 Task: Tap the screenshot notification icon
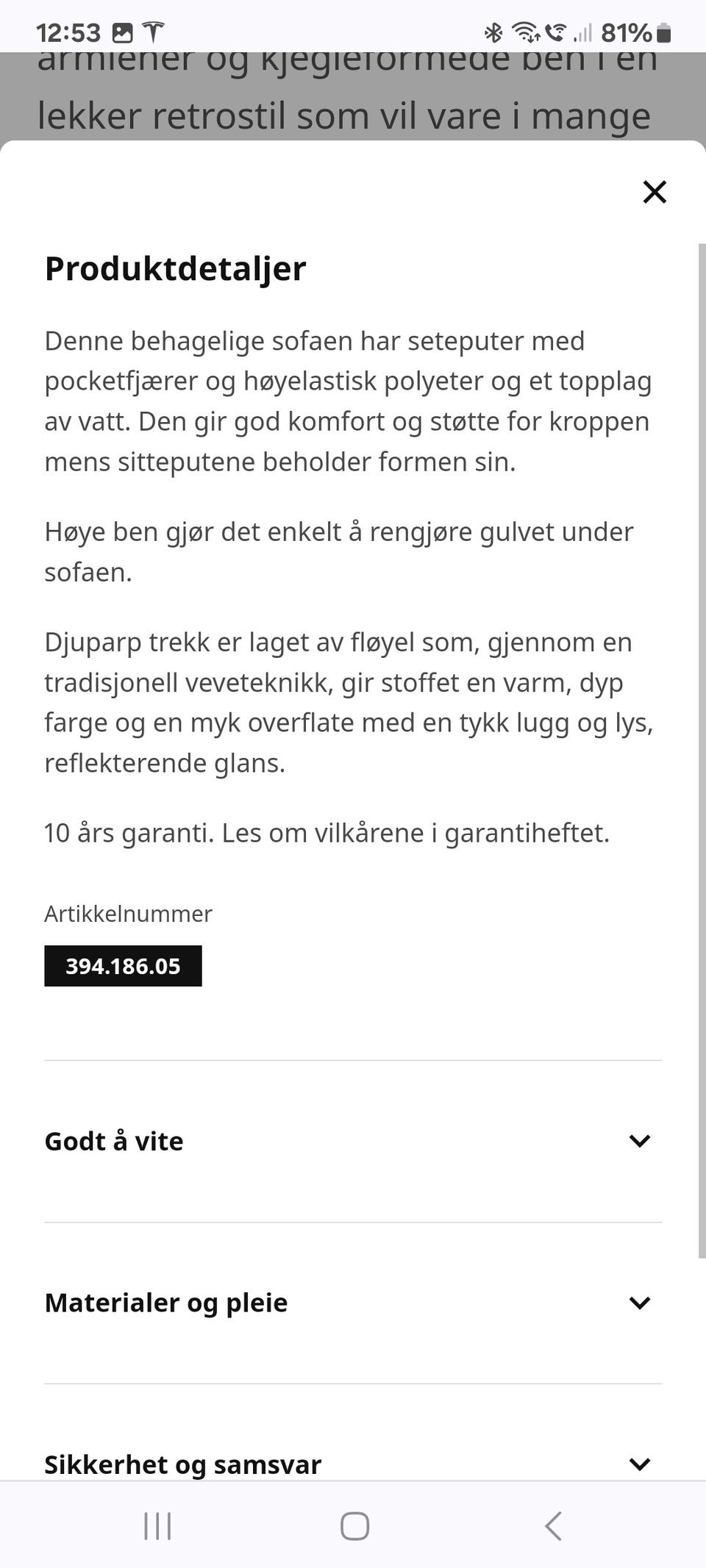coord(122,33)
